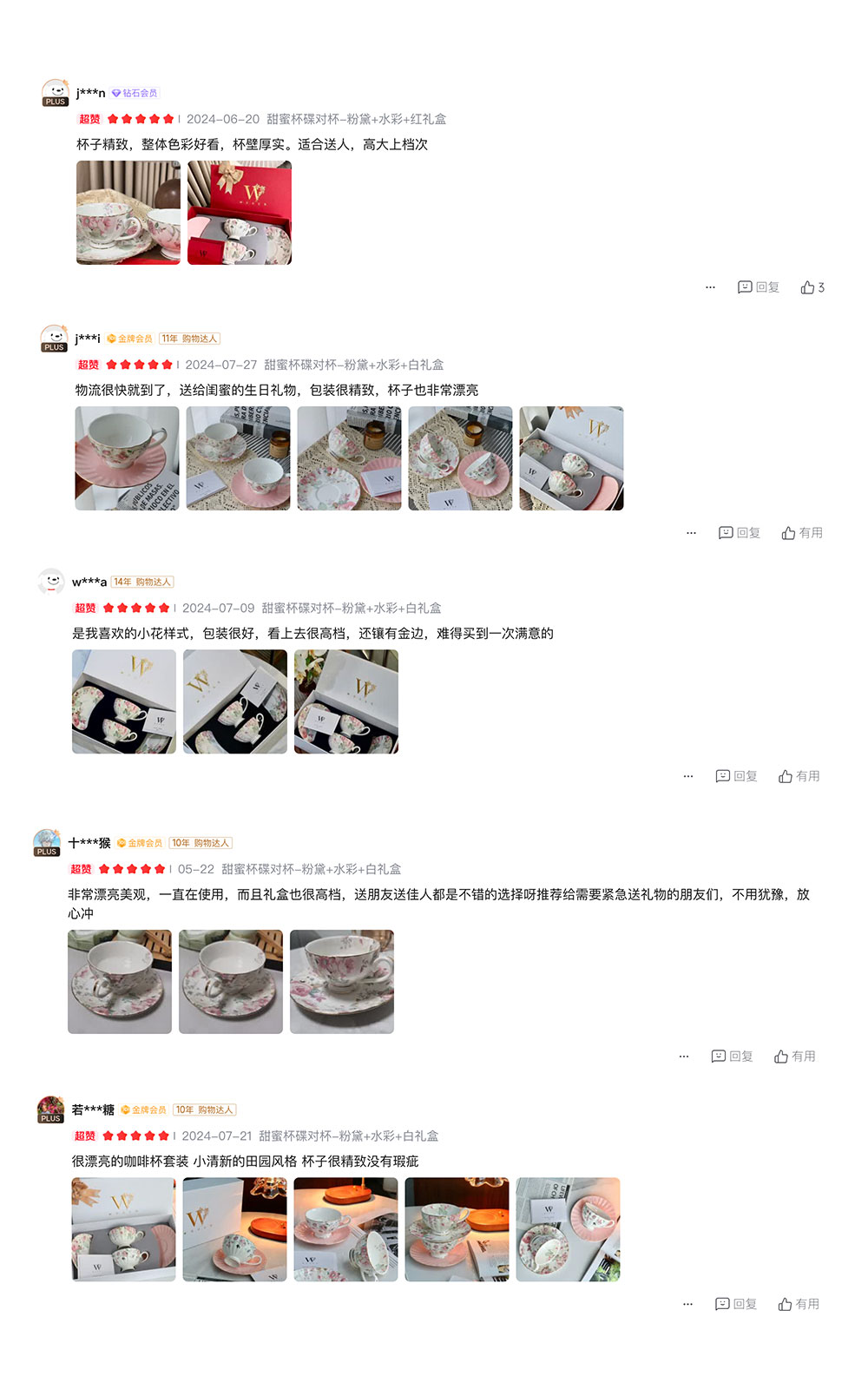The image size is (868, 1389).
Task: View red gift box photo in j***n's review
Action: (240, 213)
